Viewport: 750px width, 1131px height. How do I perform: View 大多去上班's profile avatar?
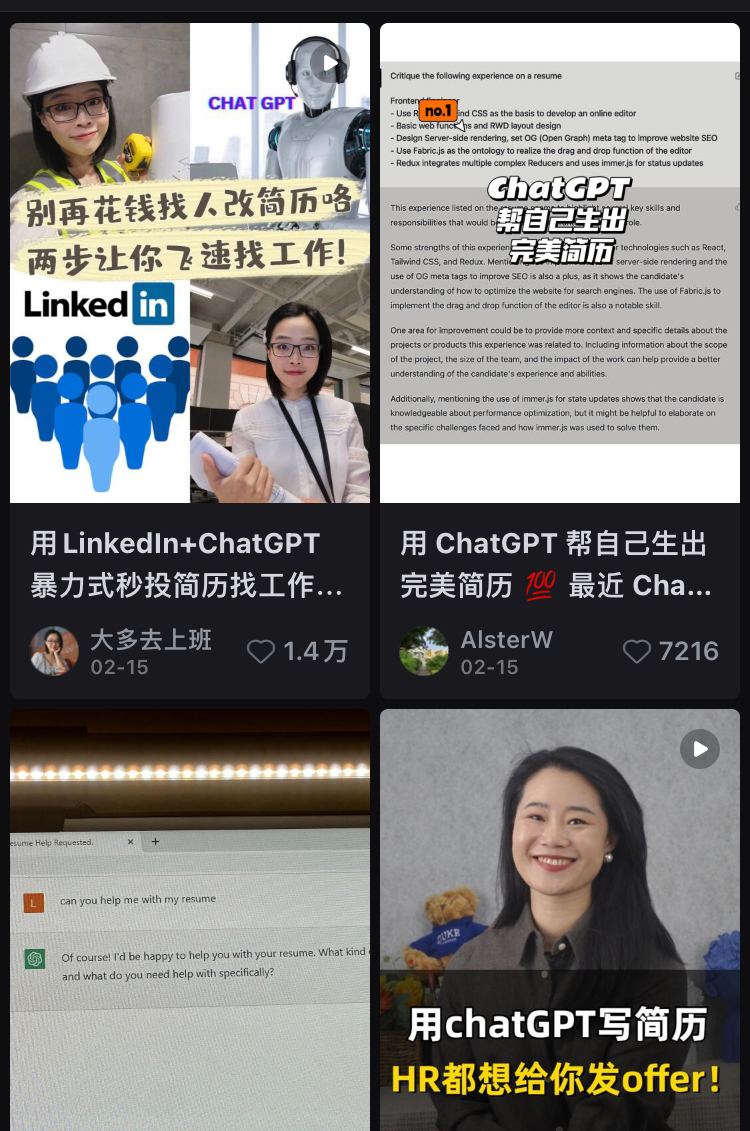(54, 651)
